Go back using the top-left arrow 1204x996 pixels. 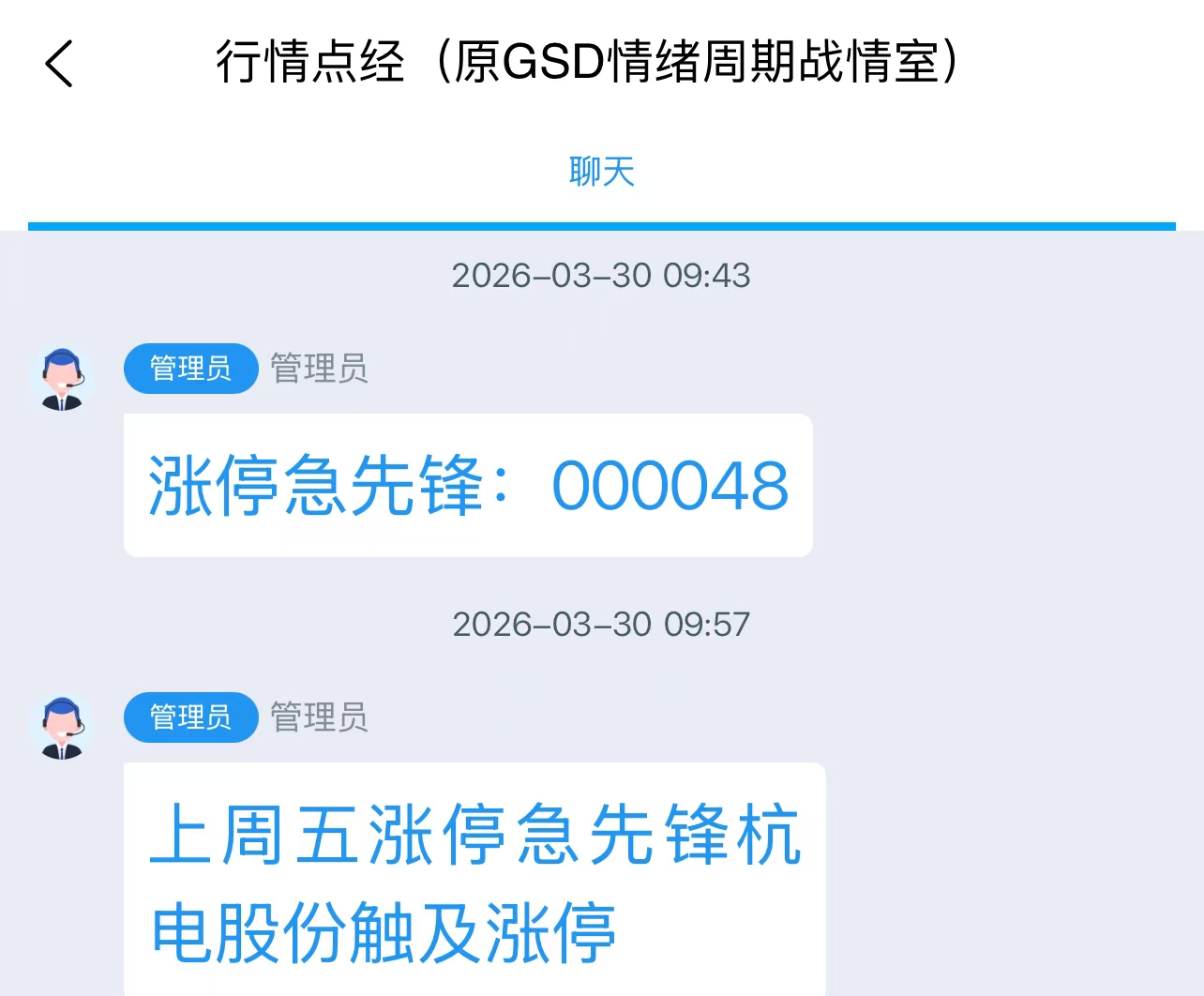[59, 65]
